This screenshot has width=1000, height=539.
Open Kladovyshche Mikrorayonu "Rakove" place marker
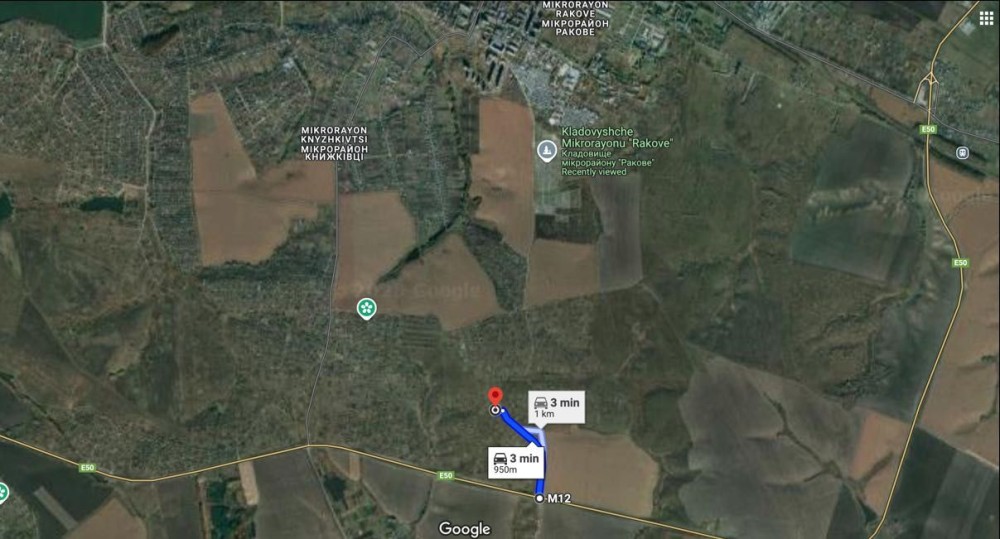(547, 150)
